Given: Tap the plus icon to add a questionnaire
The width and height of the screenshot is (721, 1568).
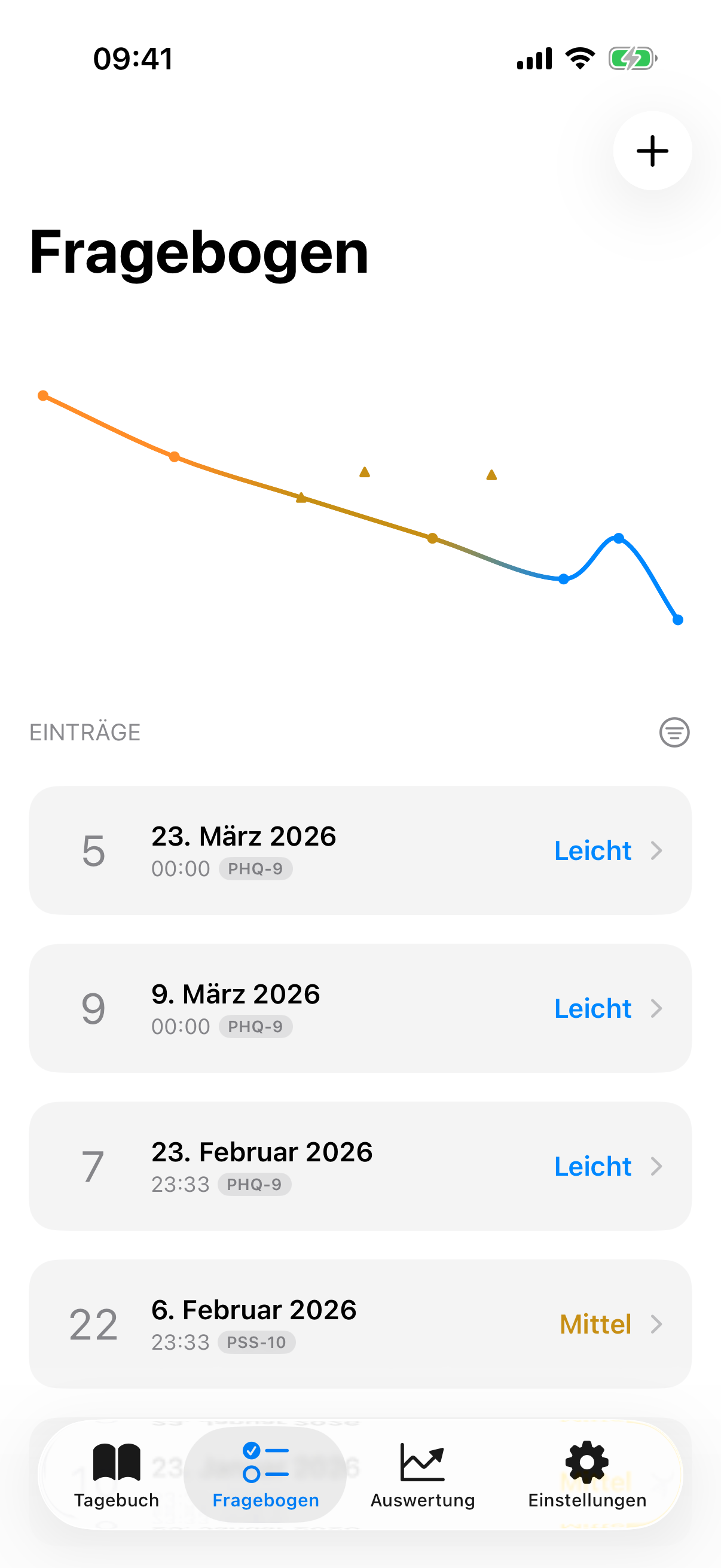Looking at the screenshot, I should click(652, 151).
